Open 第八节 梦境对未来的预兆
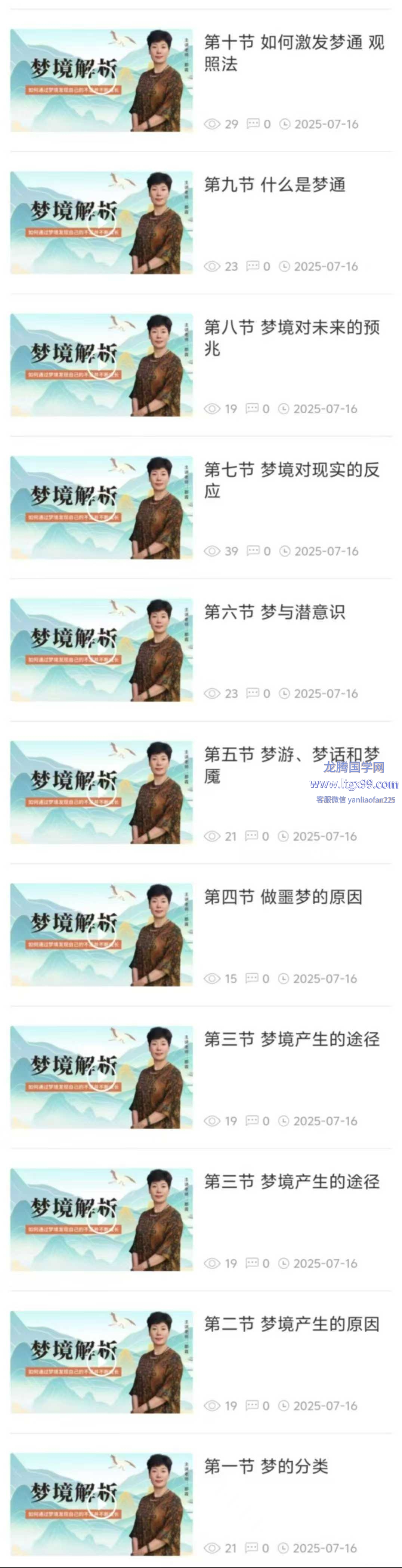This screenshot has height=1568, width=402. [291, 338]
